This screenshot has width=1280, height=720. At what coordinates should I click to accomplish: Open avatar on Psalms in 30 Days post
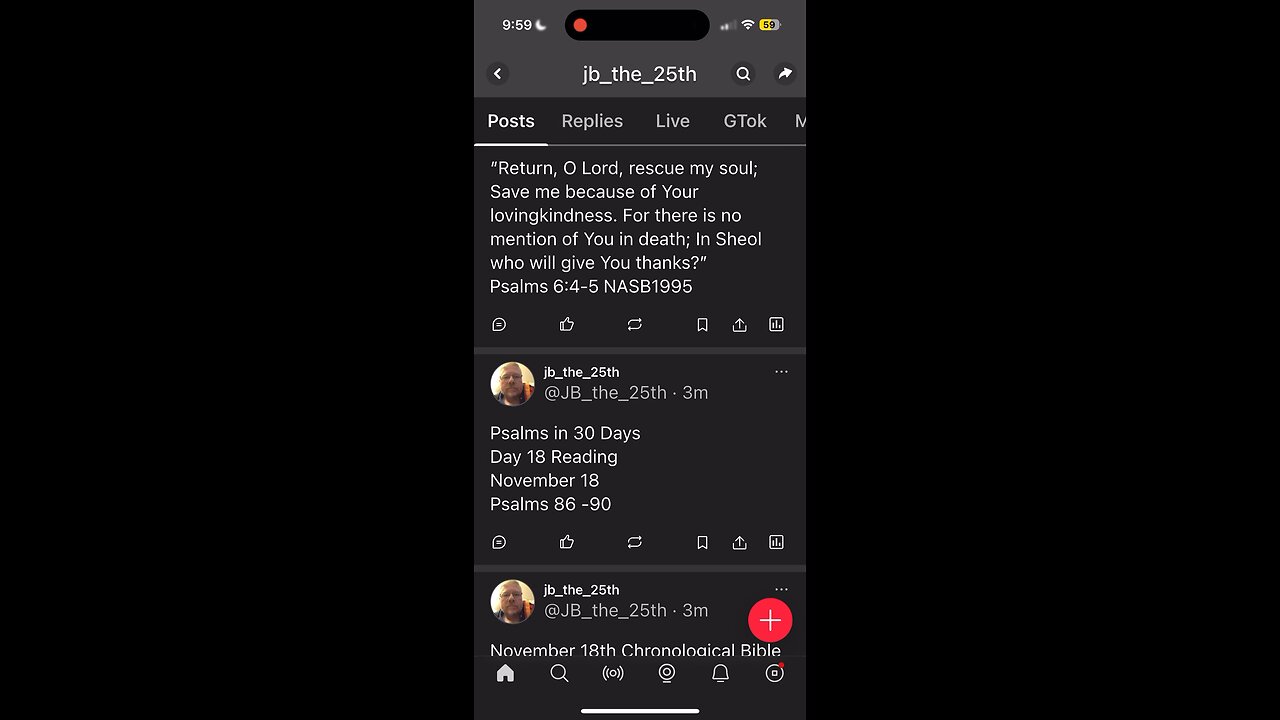point(512,383)
